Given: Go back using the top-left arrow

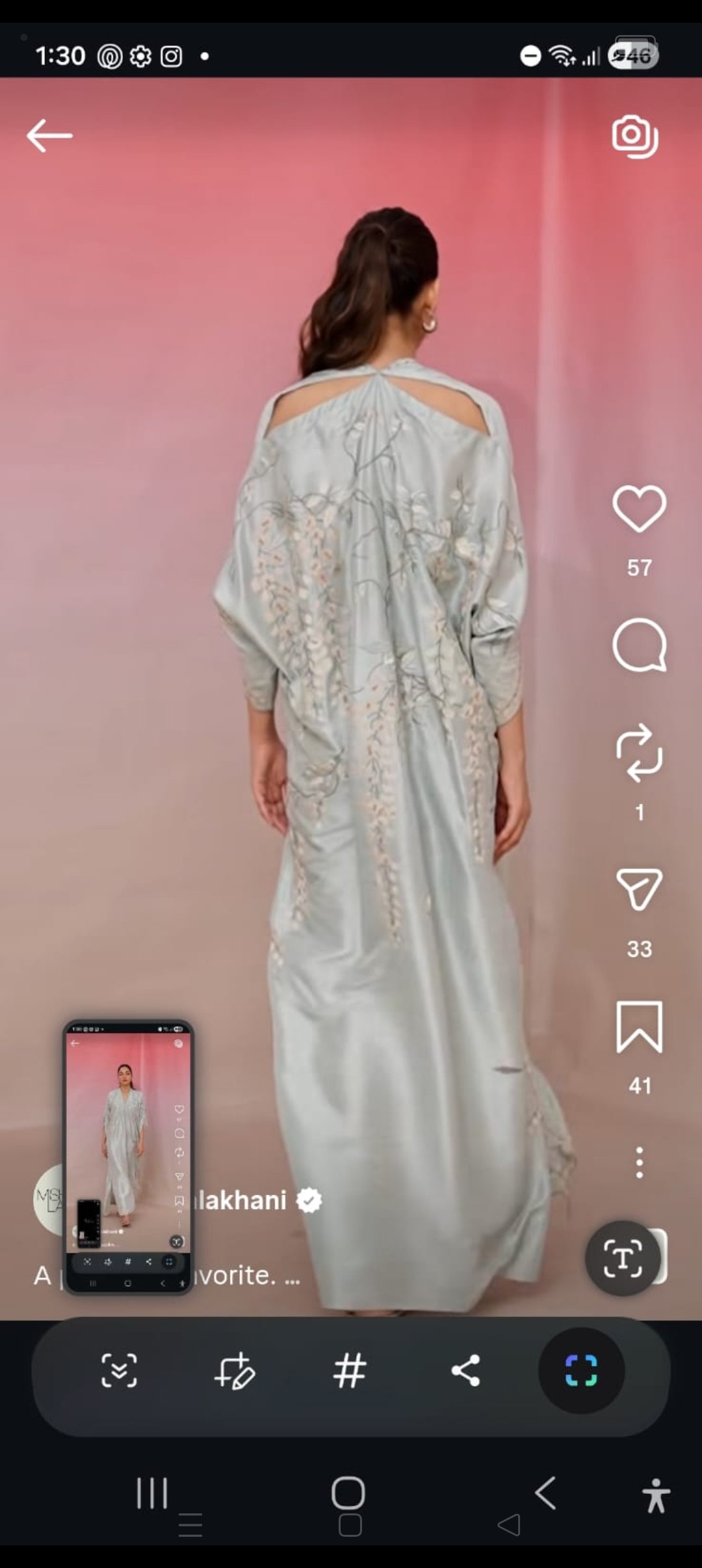Looking at the screenshot, I should (x=49, y=135).
